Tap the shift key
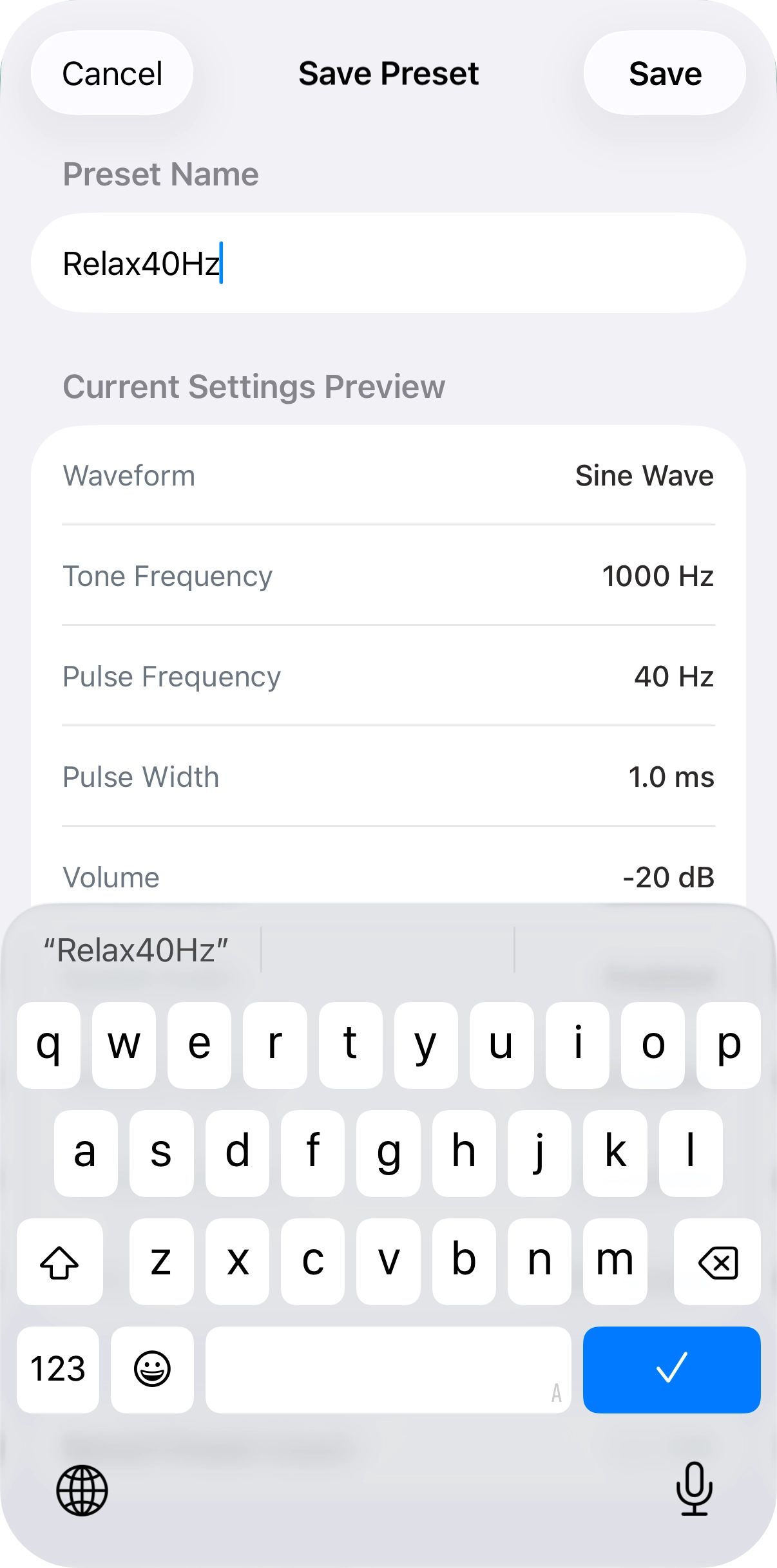This screenshot has width=777, height=1568. 59,1262
